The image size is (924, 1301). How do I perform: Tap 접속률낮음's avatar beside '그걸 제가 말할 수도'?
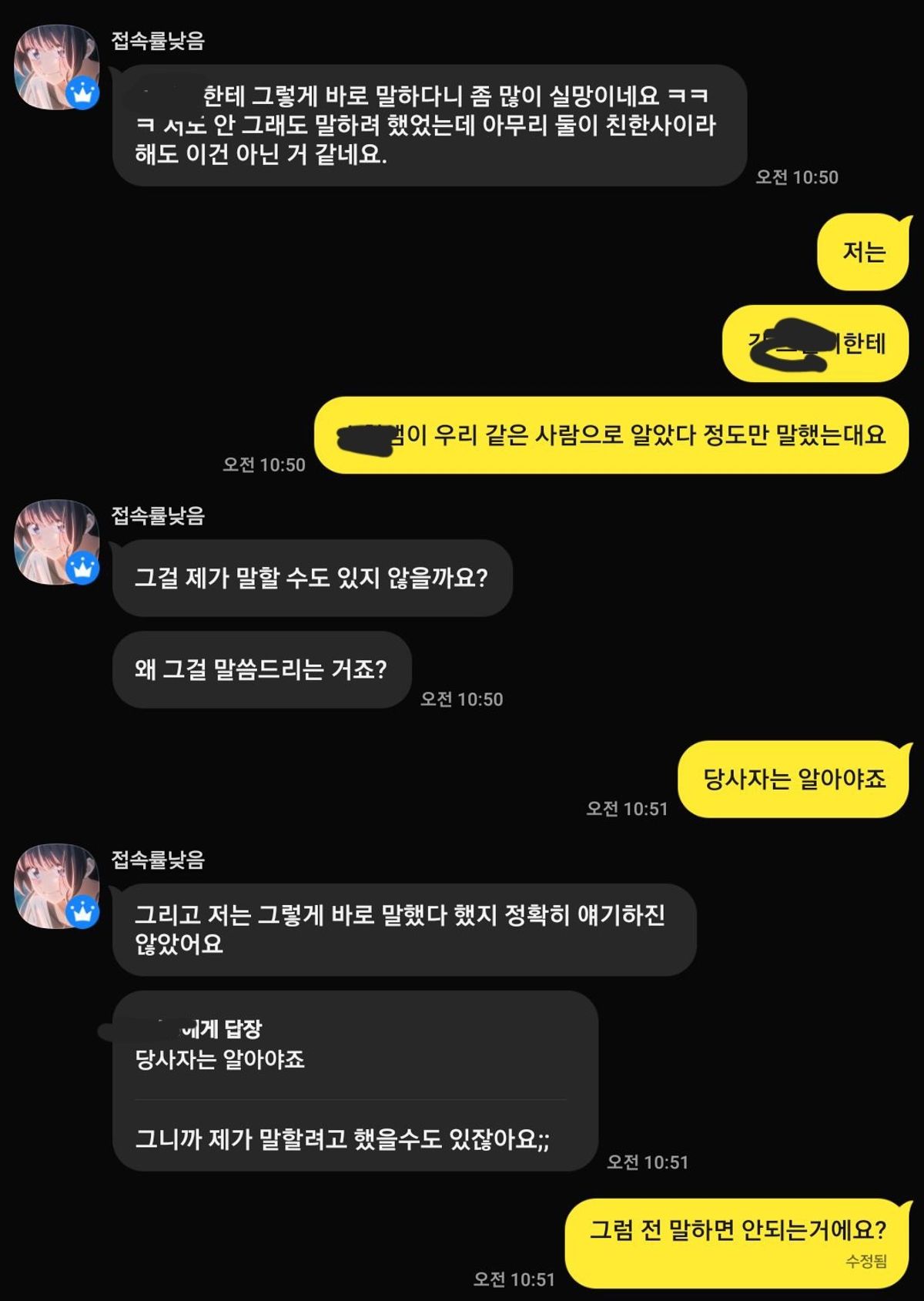pyautogui.click(x=56, y=542)
